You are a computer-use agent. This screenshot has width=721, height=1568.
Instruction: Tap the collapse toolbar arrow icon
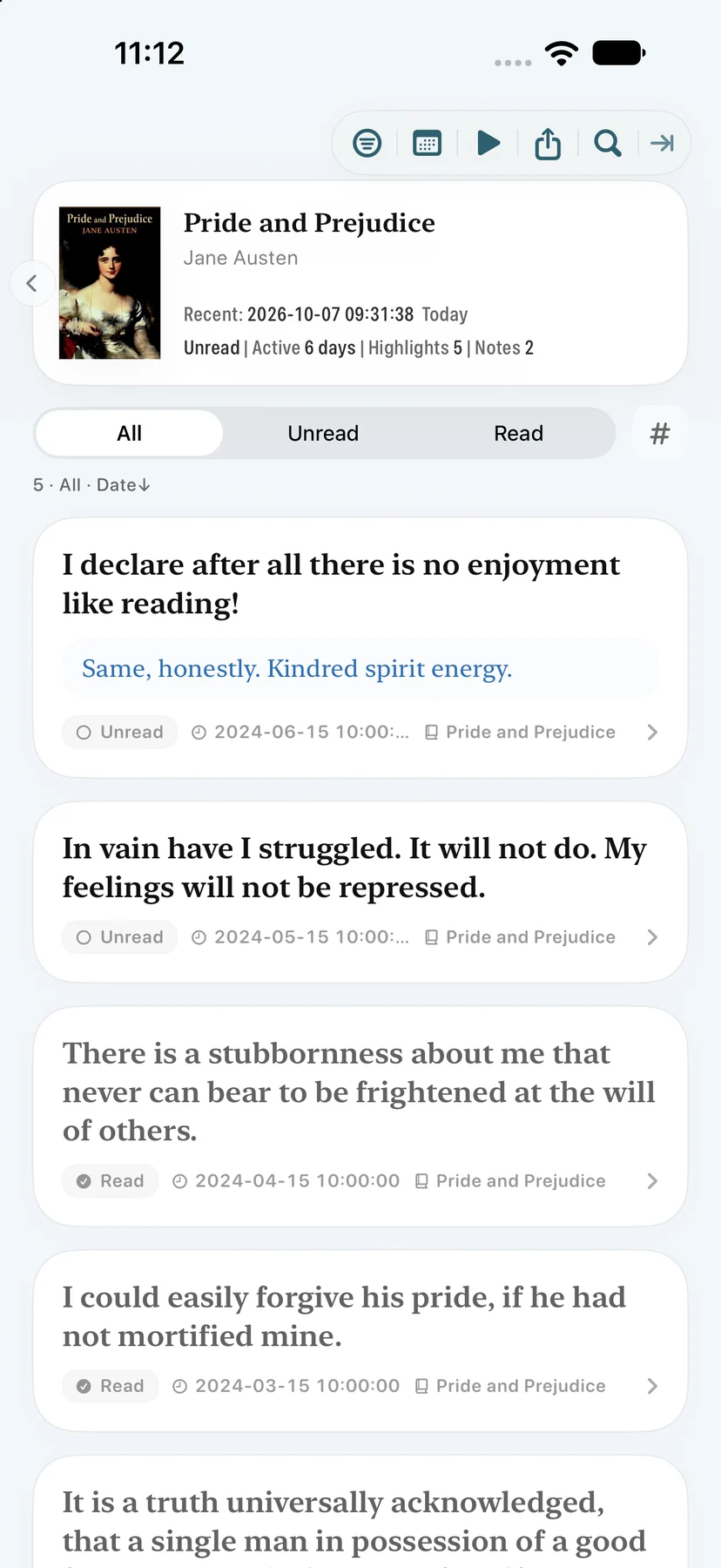click(x=662, y=143)
